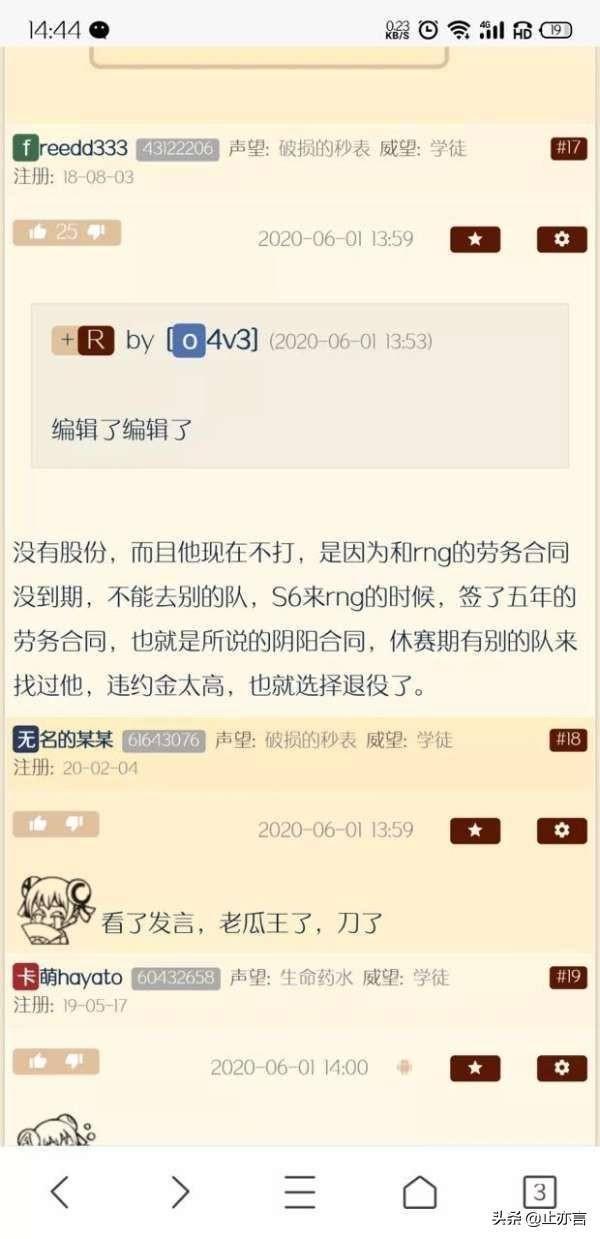The width and height of the screenshot is (600, 1239).
Task: Favorite post #18 with star button
Action: [475, 830]
